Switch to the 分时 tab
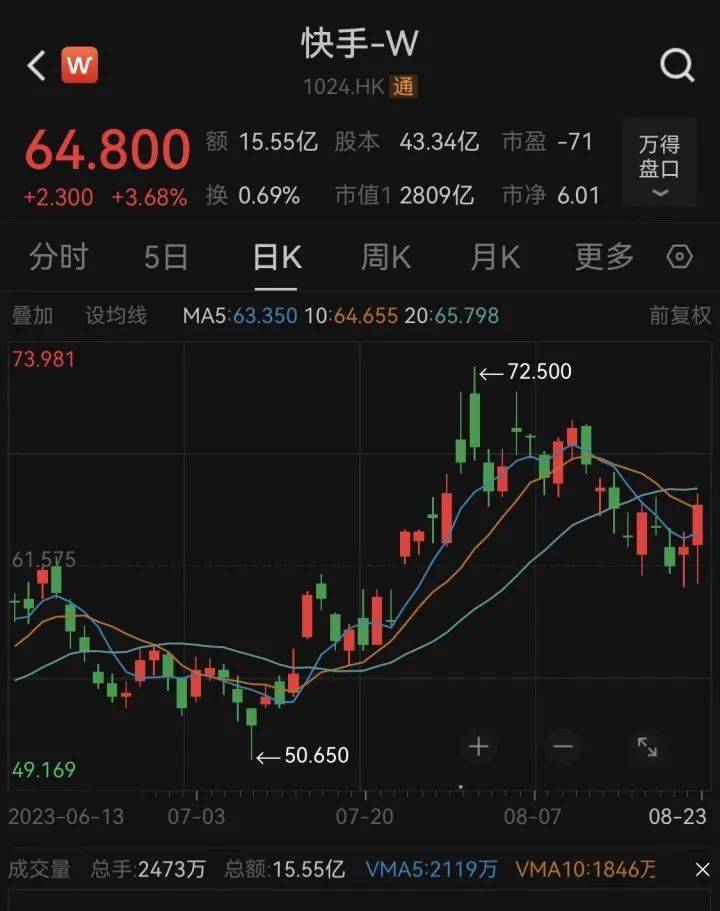This screenshot has height=911, width=720. 58,258
